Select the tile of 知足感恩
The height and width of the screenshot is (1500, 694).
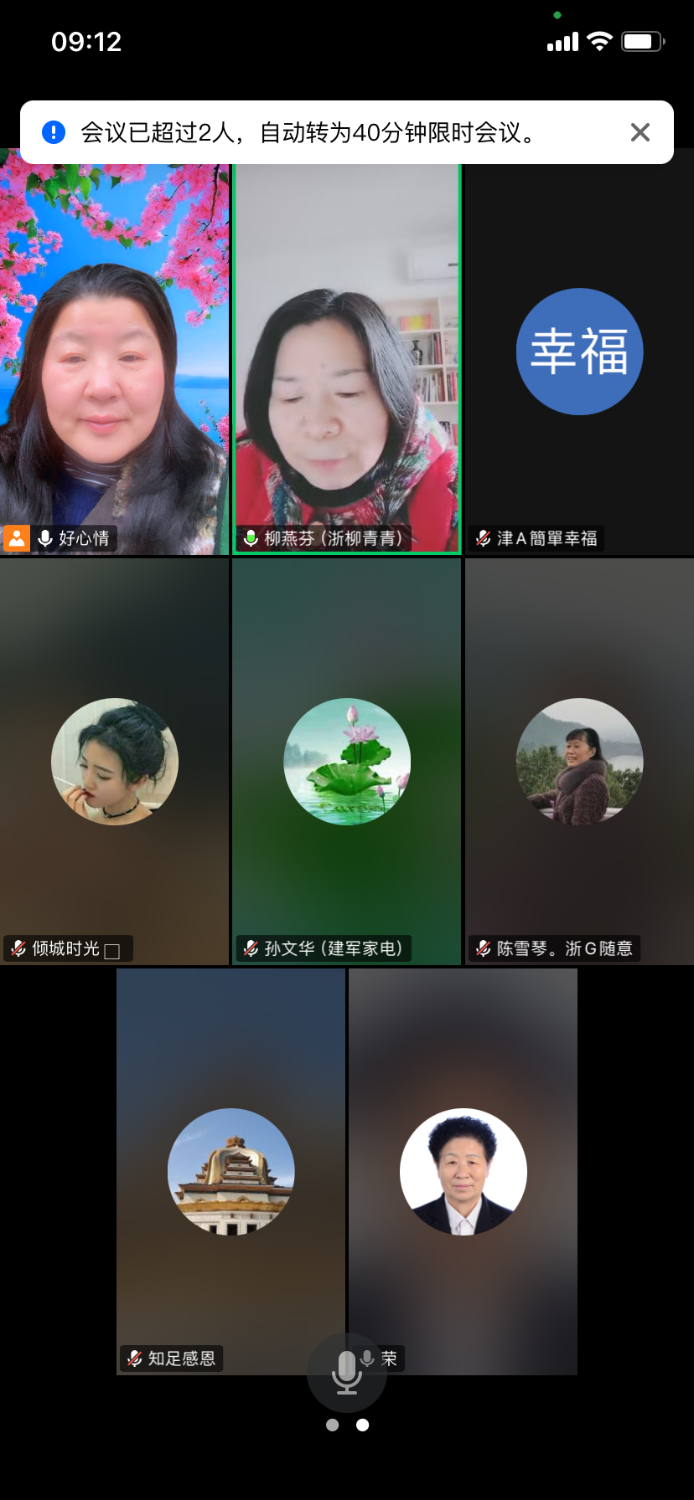point(231,1170)
